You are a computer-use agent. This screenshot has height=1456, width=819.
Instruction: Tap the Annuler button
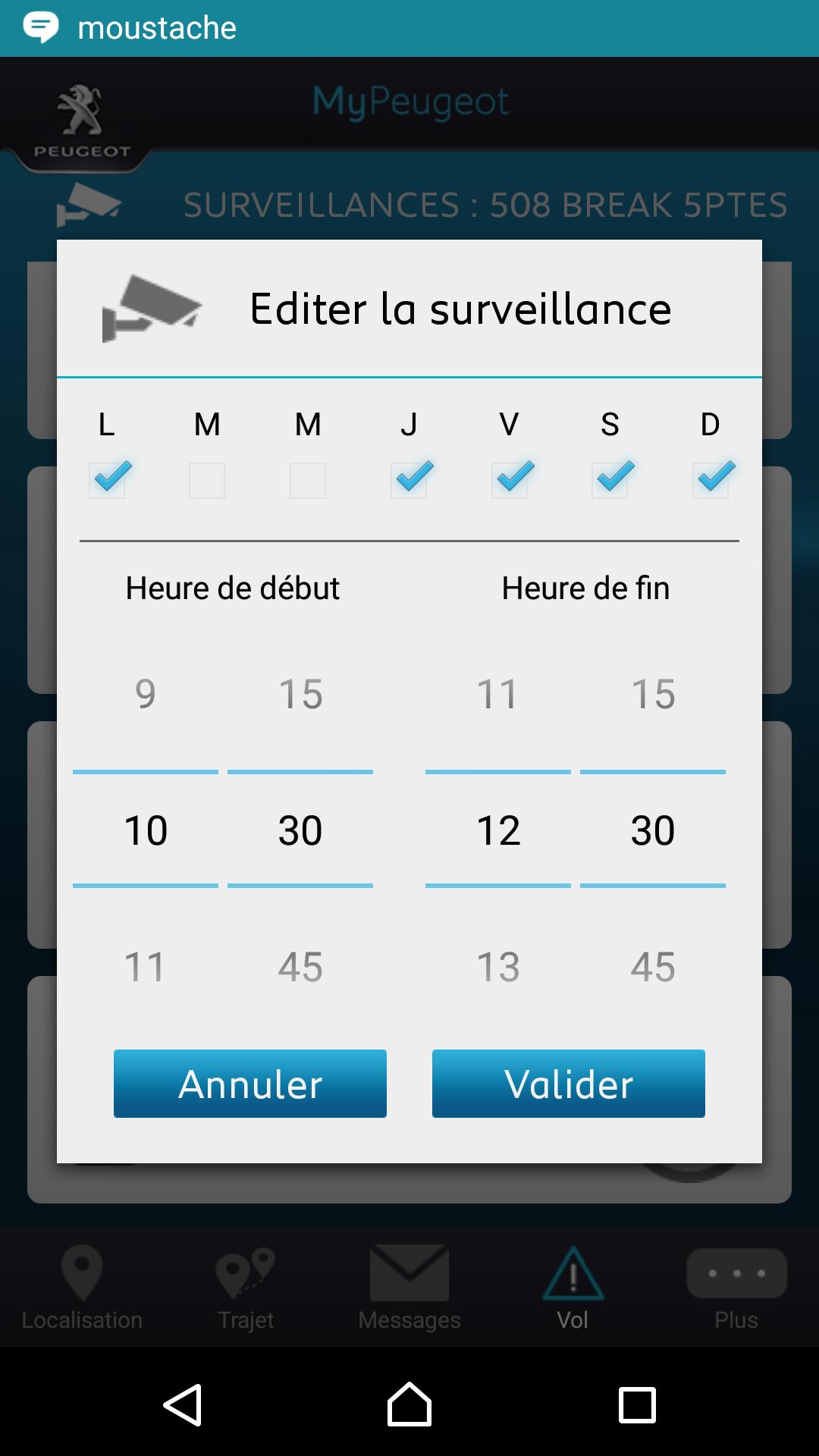click(250, 1084)
